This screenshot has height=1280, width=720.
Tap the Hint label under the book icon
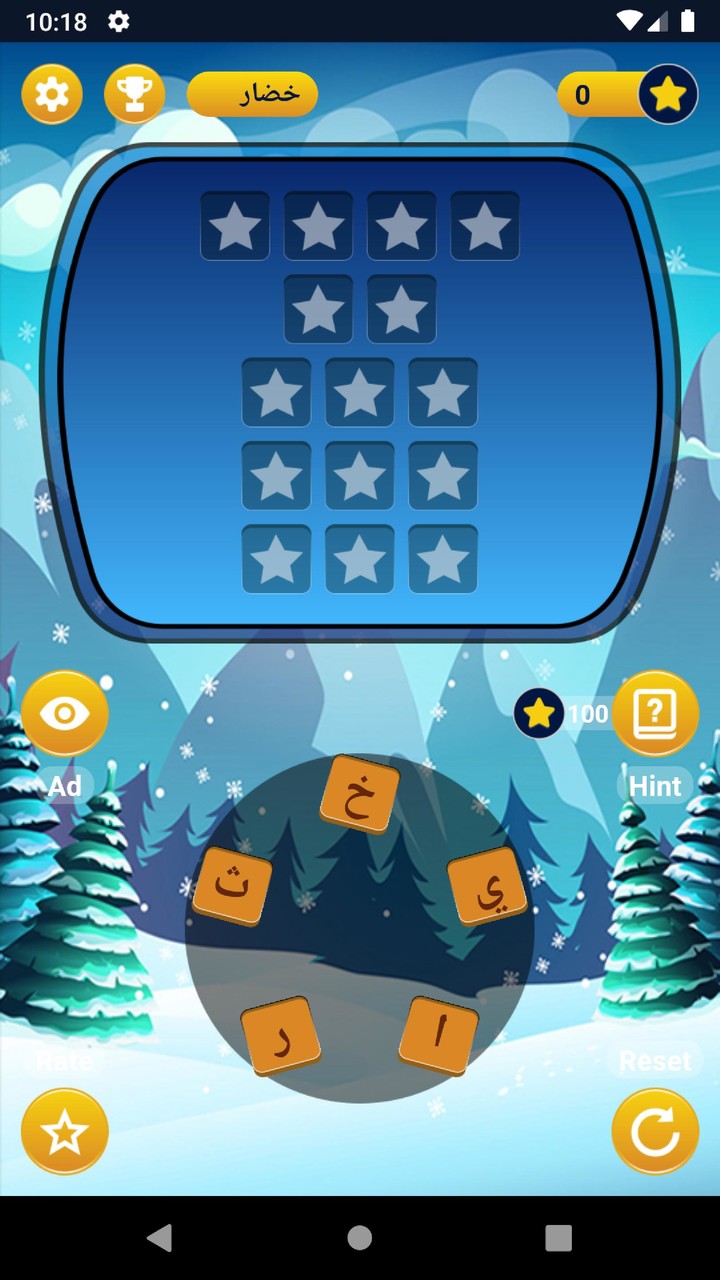655,786
